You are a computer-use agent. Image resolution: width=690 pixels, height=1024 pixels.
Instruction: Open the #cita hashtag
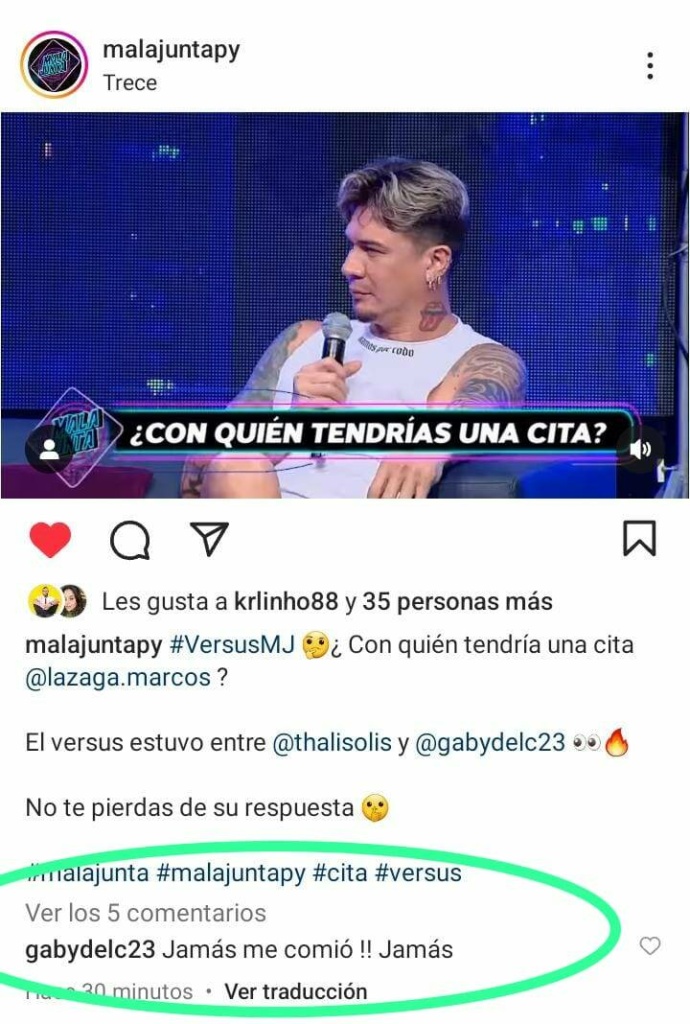tap(340, 872)
